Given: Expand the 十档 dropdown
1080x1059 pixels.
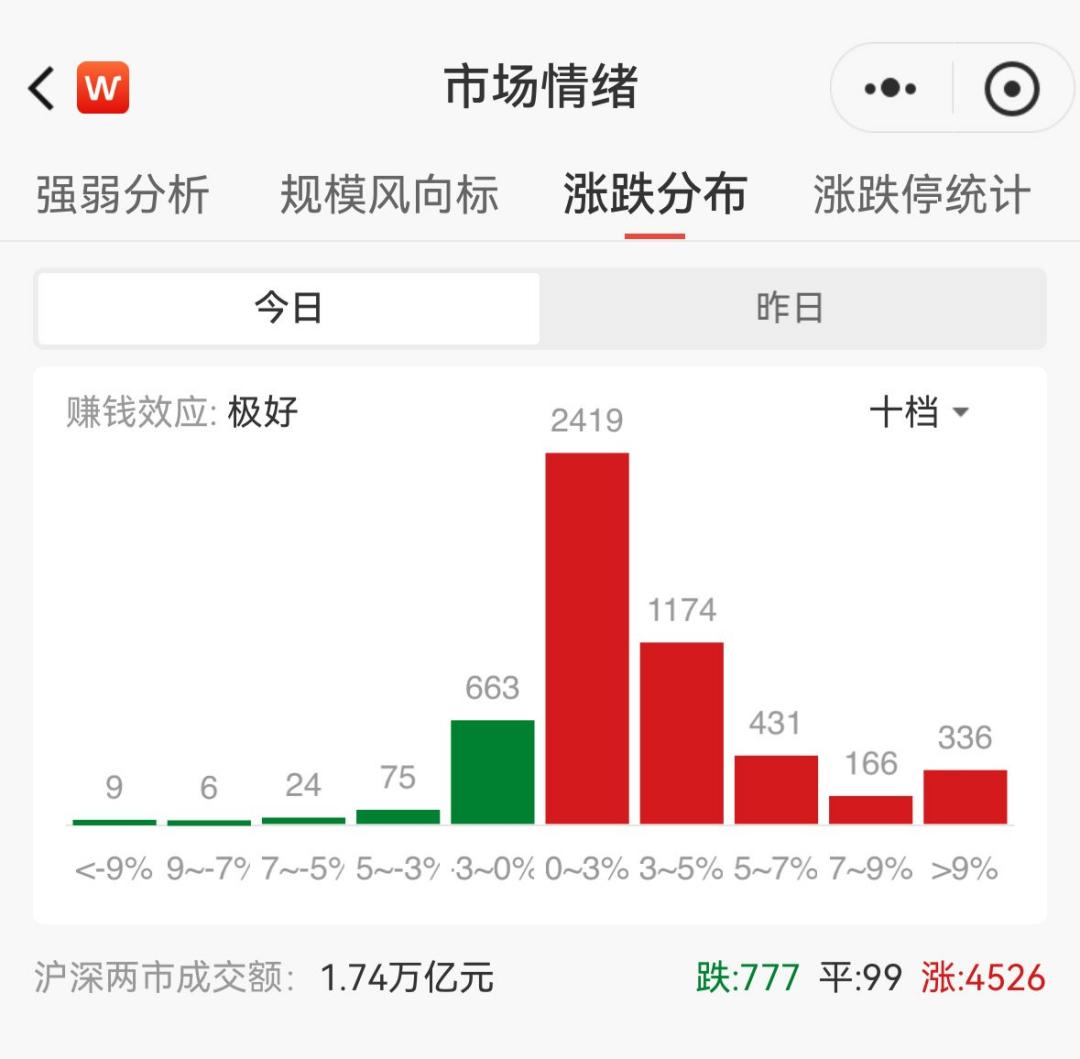Looking at the screenshot, I should coord(920,412).
